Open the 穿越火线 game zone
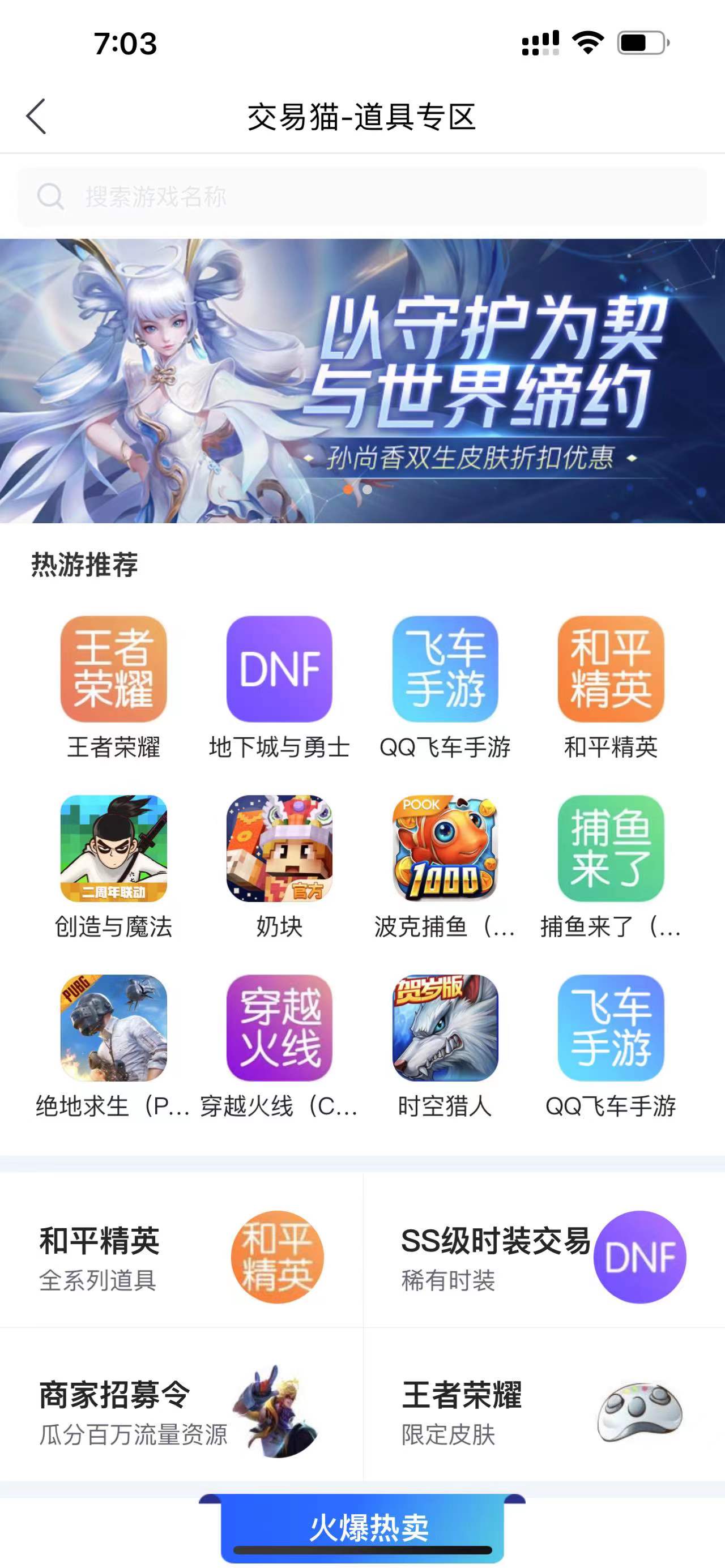This screenshot has width=725, height=1568. pos(279,1027)
